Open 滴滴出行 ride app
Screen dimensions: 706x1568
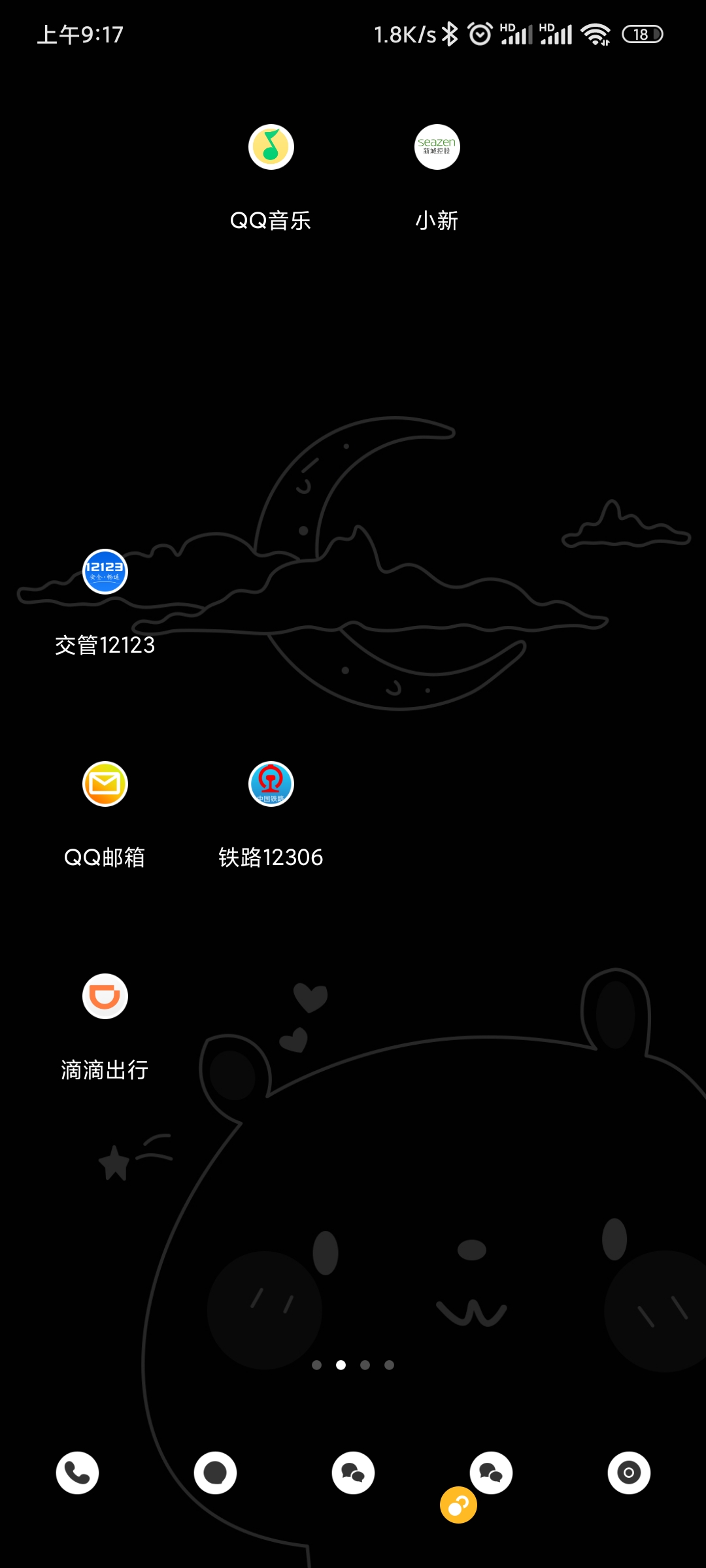click(x=105, y=996)
